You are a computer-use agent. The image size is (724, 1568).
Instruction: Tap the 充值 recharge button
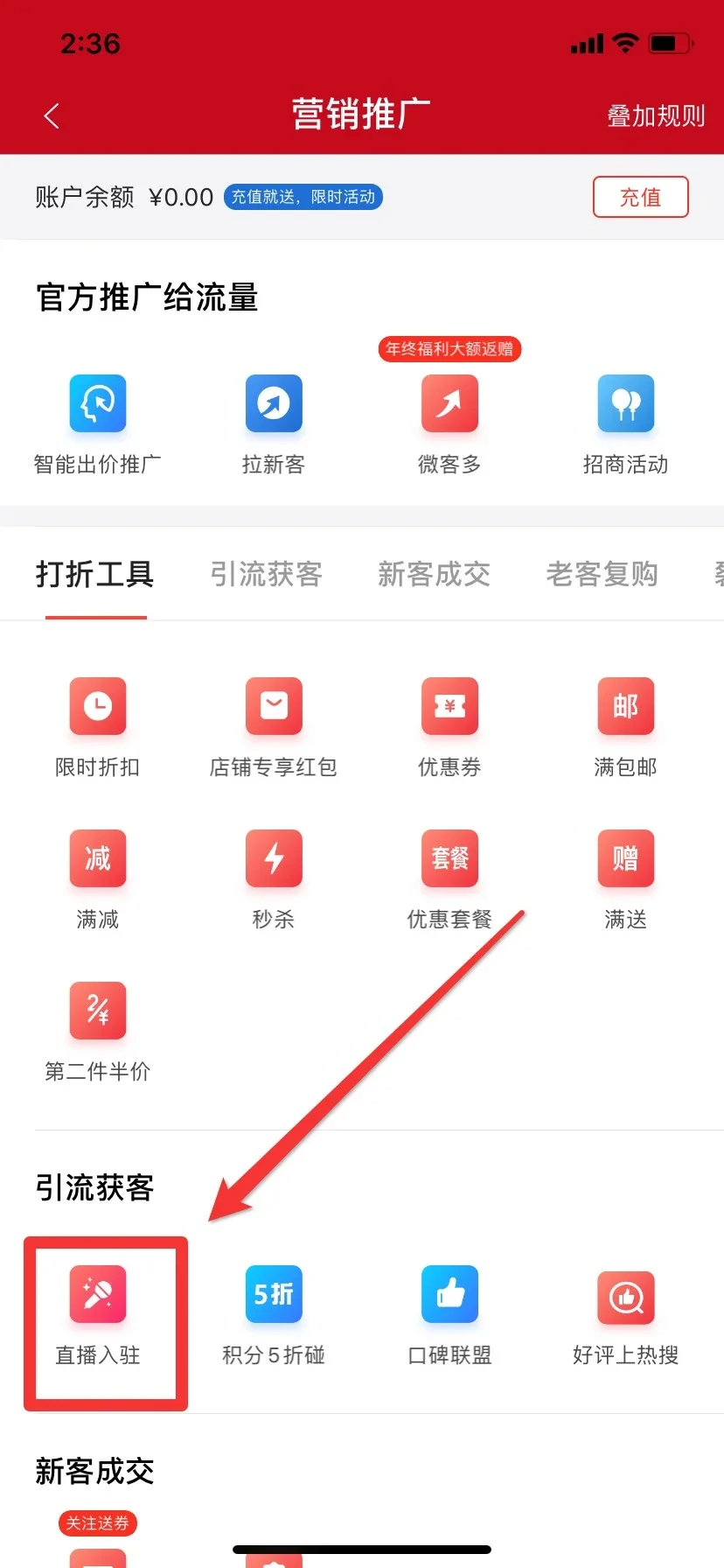pos(640,197)
